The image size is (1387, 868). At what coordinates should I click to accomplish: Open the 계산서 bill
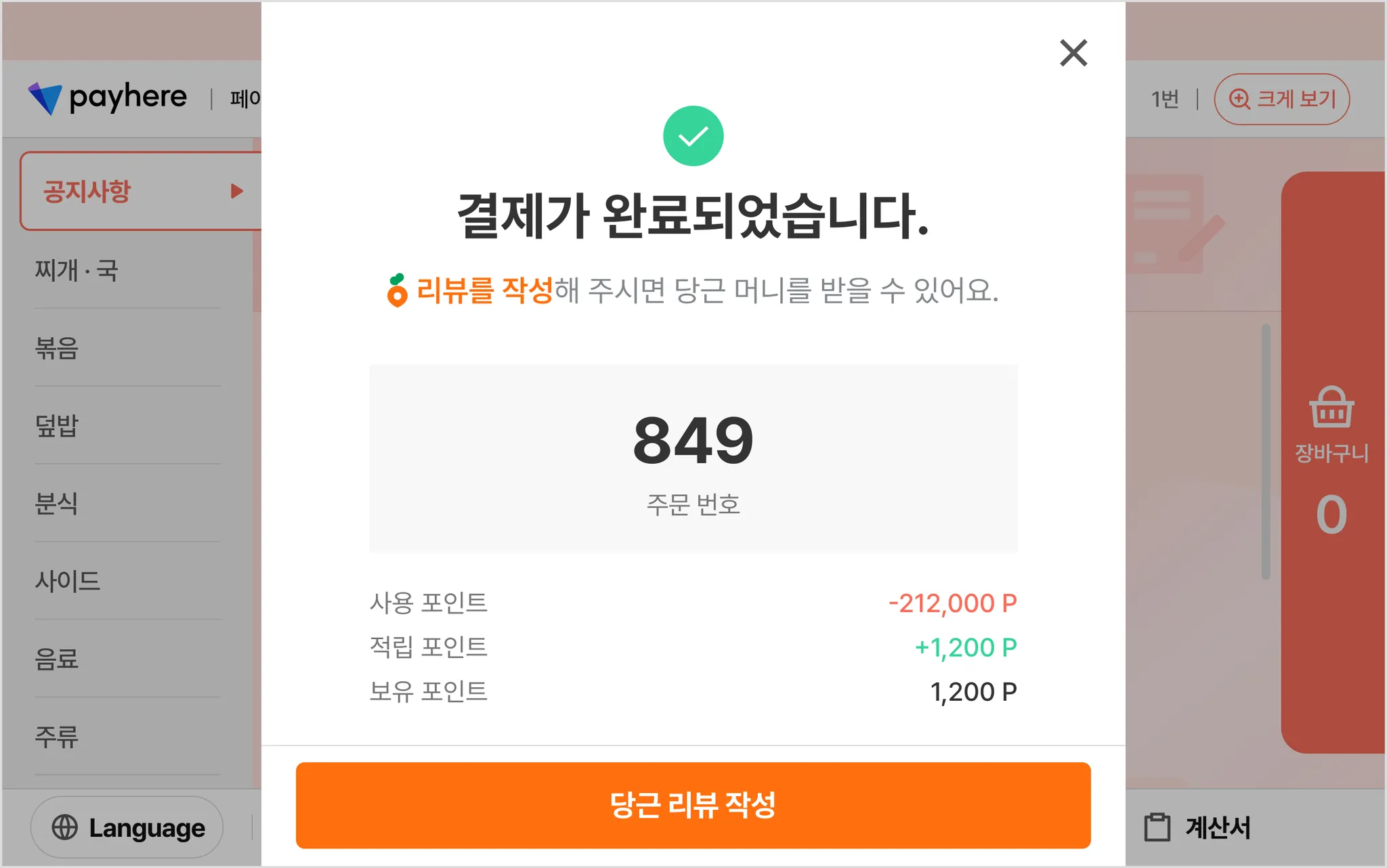(x=1198, y=827)
